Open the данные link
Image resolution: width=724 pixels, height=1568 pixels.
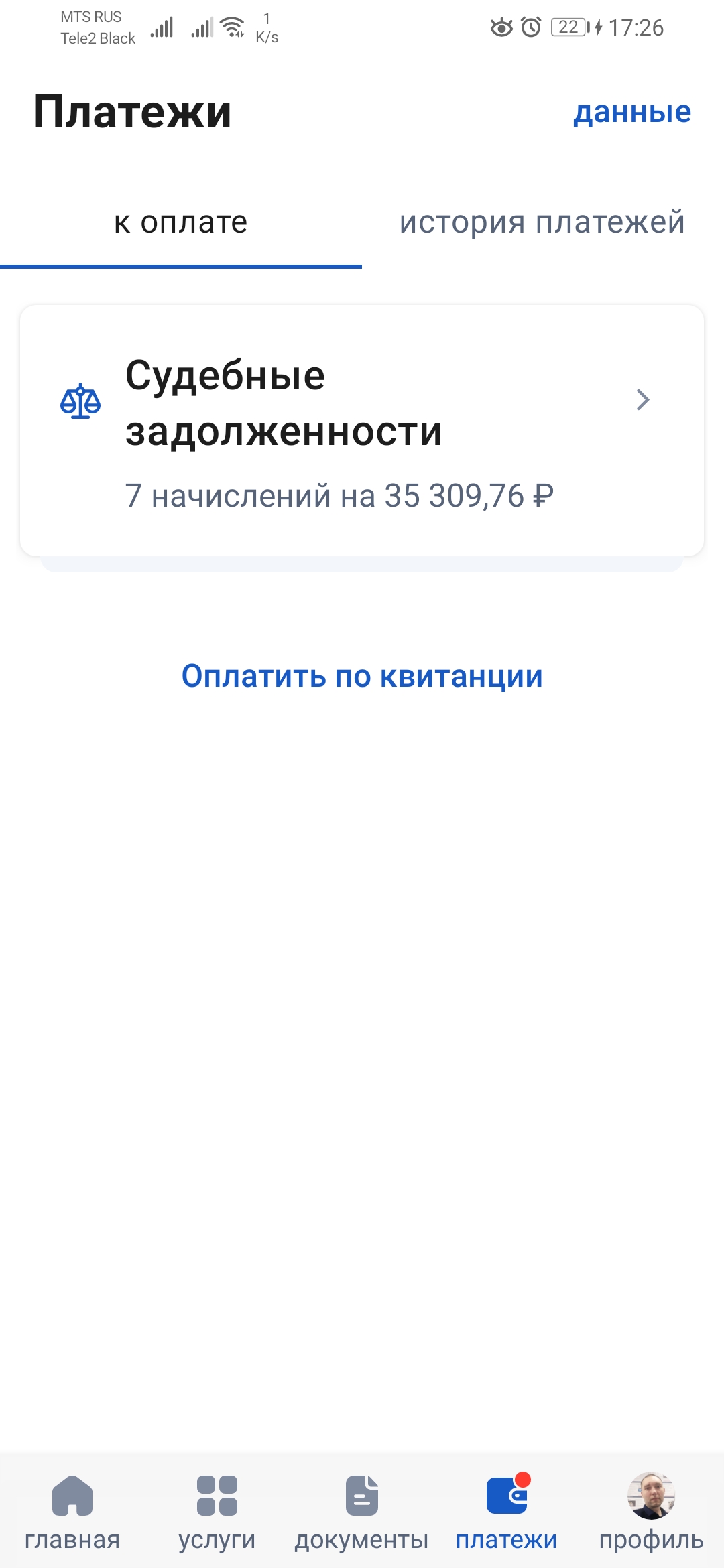click(632, 112)
